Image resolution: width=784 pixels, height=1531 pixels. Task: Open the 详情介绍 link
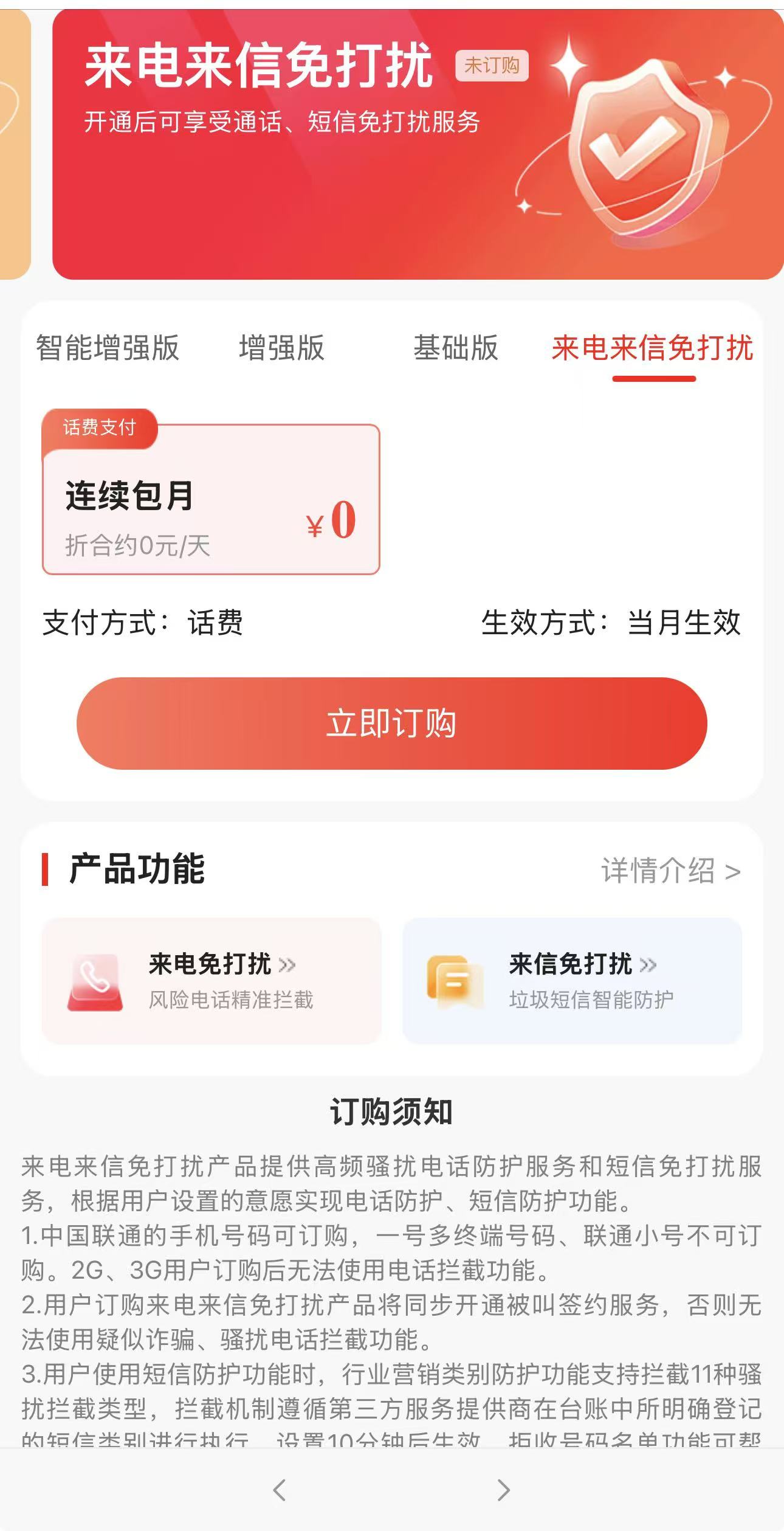click(x=671, y=871)
